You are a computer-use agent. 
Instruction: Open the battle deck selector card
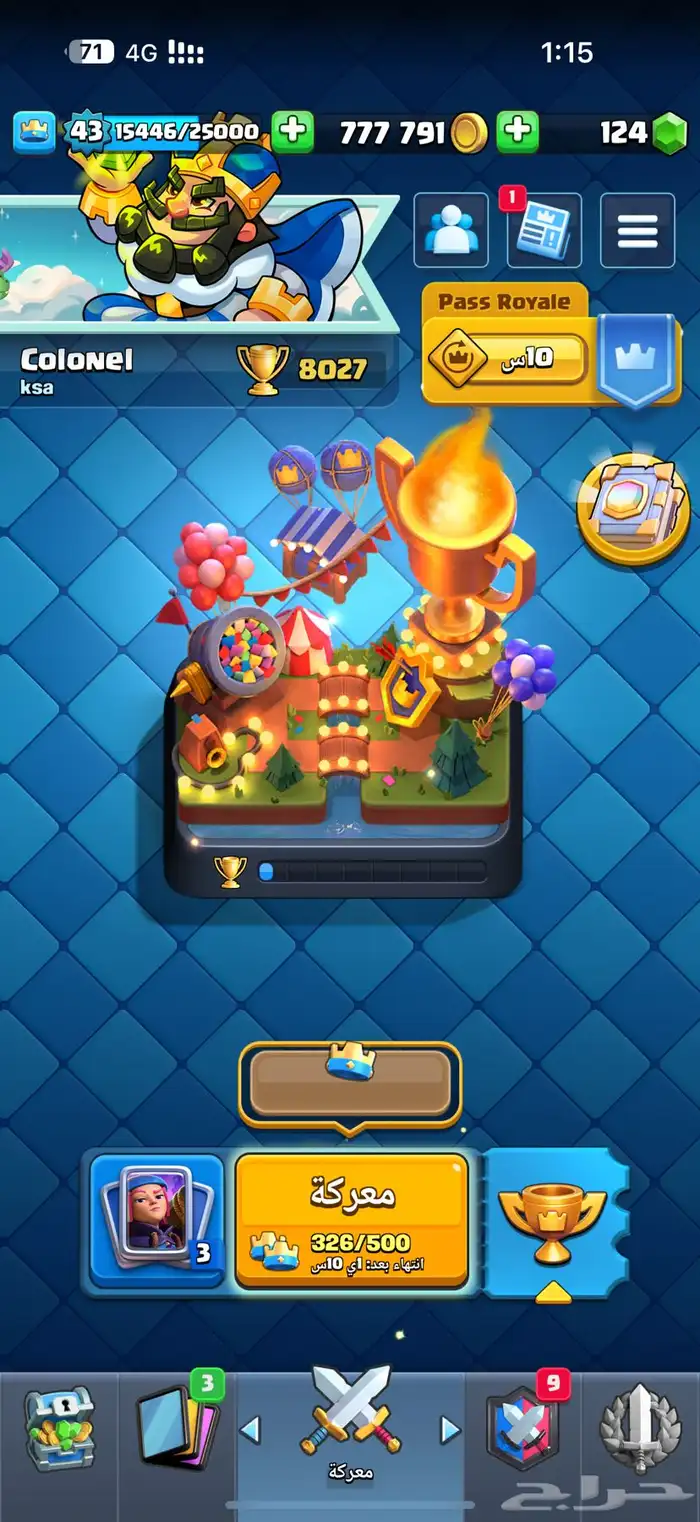[x=157, y=1217]
